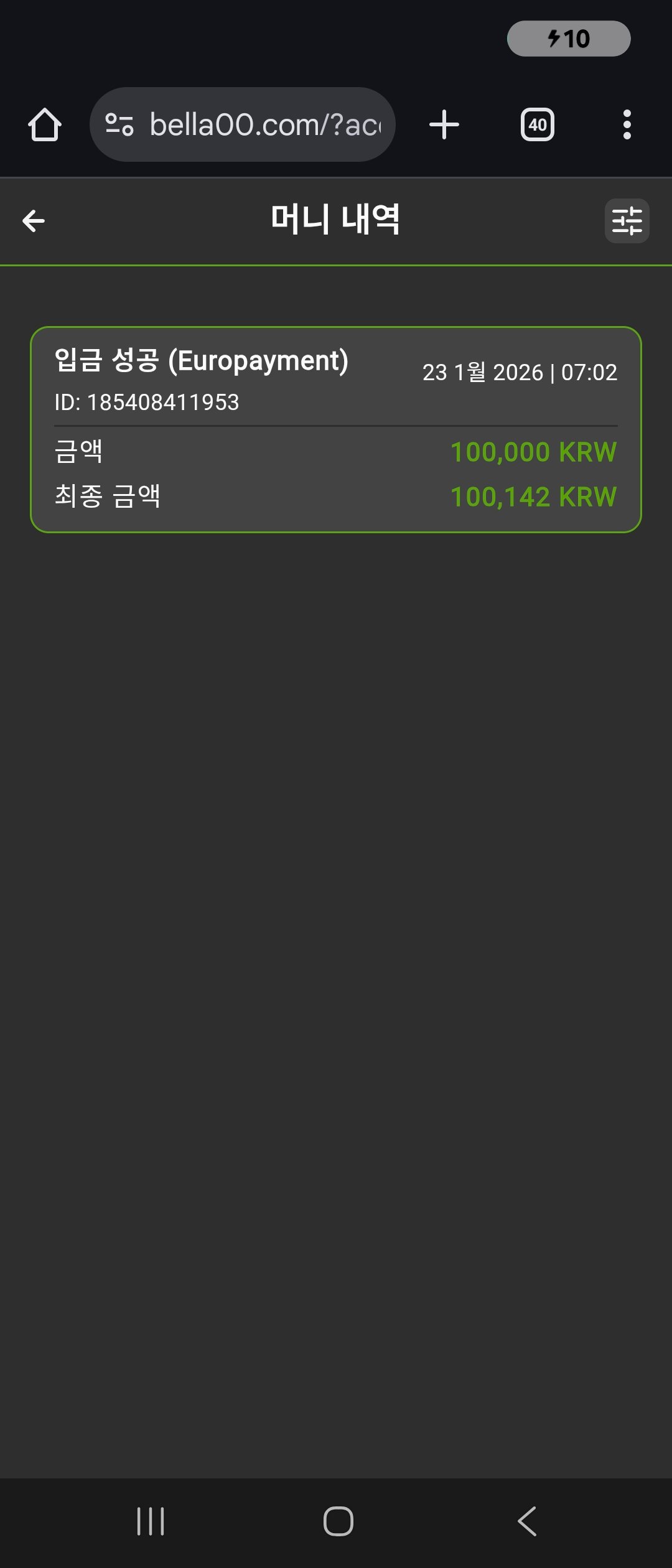Tap the system home button
Screen dimensions: 672x1568
point(338,1521)
